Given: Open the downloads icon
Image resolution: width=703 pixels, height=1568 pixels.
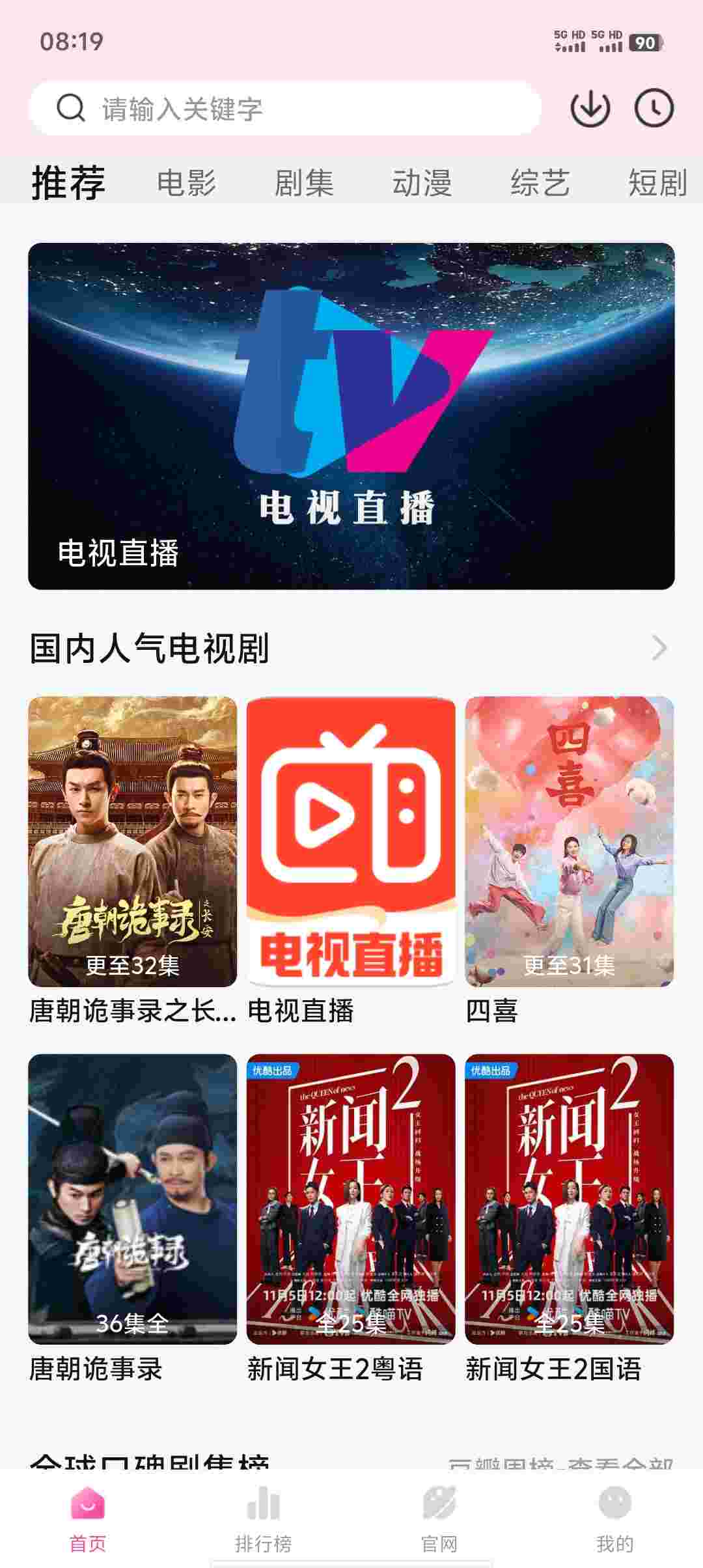Looking at the screenshot, I should pyautogui.click(x=590, y=108).
